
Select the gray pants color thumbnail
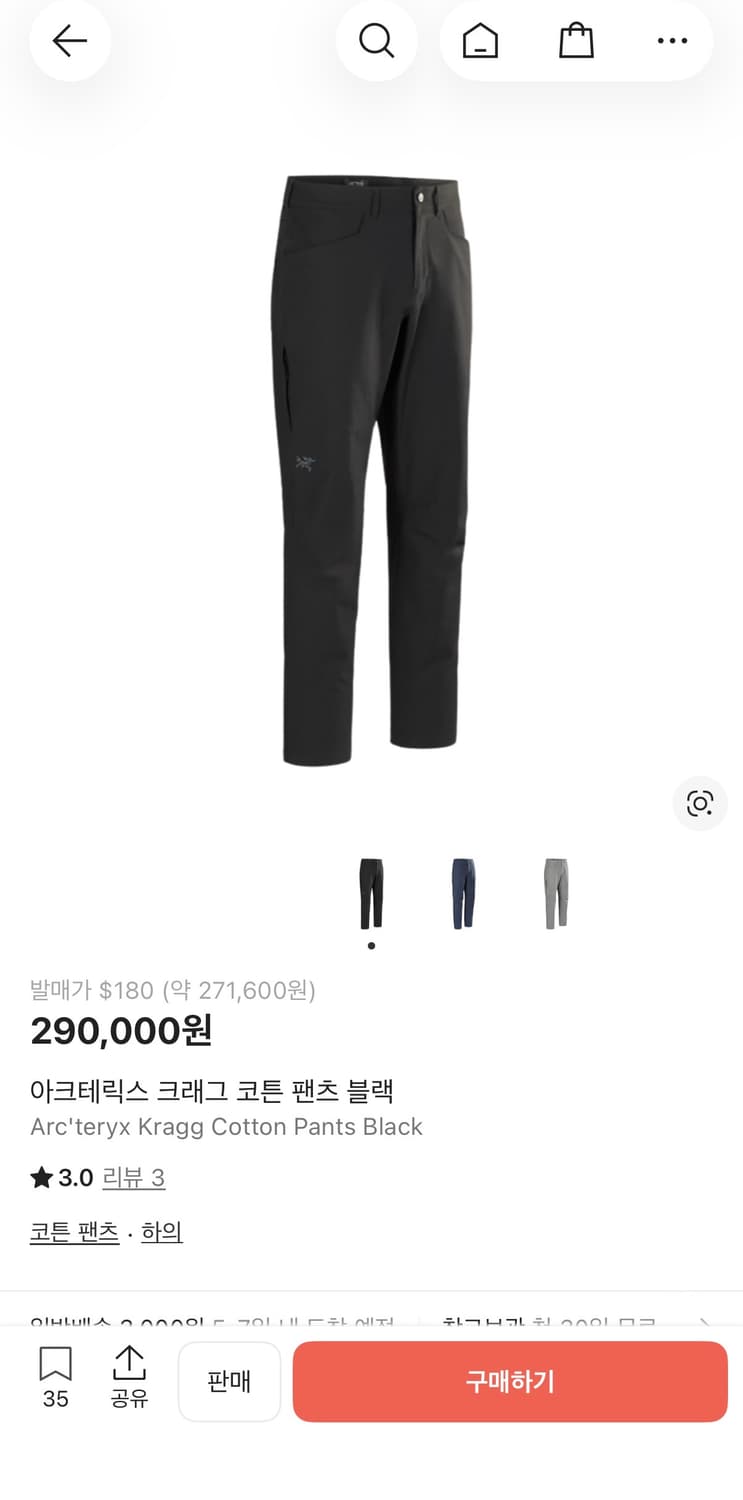[x=555, y=893]
